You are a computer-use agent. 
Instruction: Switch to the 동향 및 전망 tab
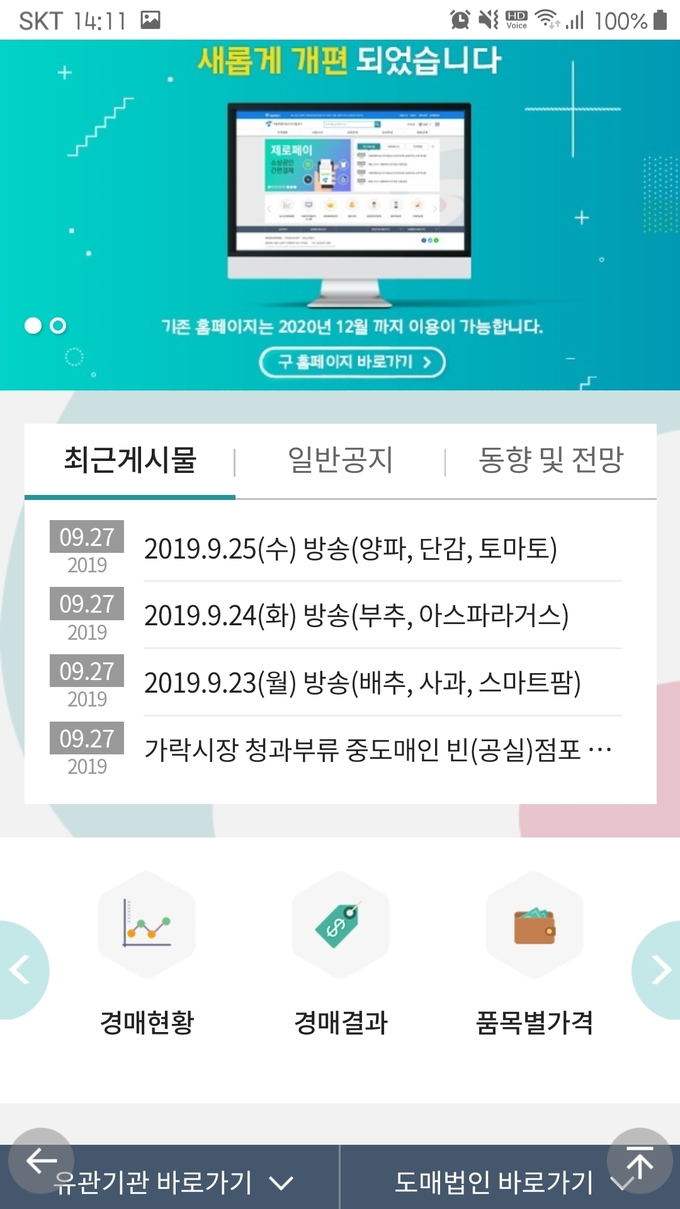[550, 460]
